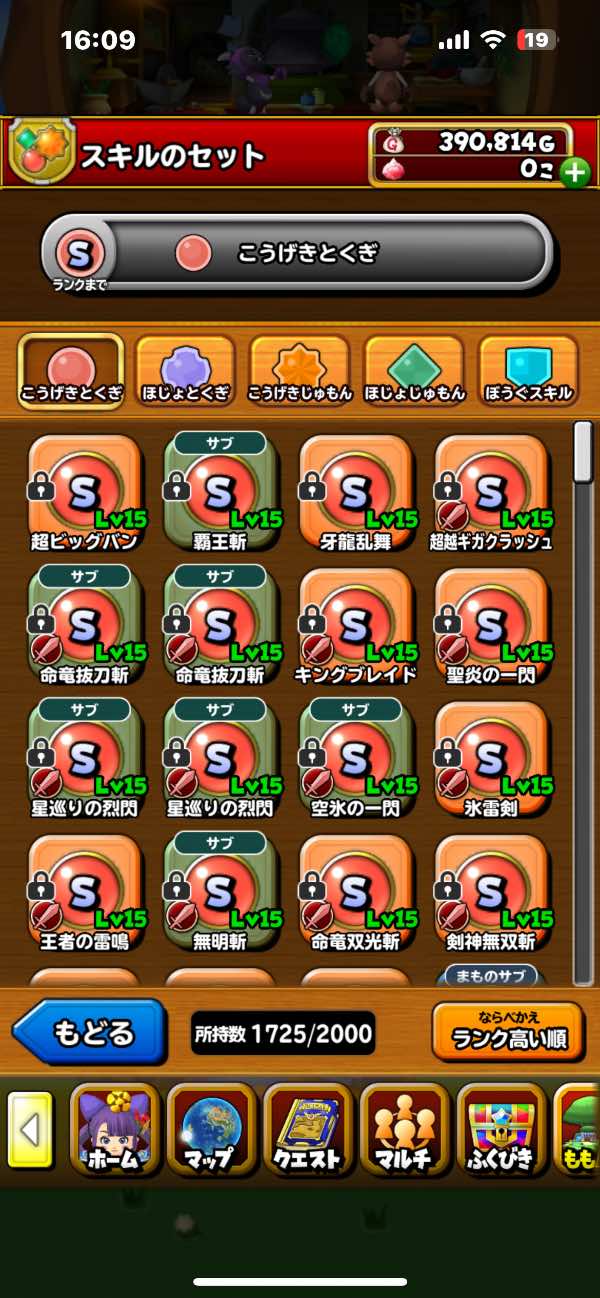
Task: Select the 空氷の一閃 skill
Action: click(357, 758)
